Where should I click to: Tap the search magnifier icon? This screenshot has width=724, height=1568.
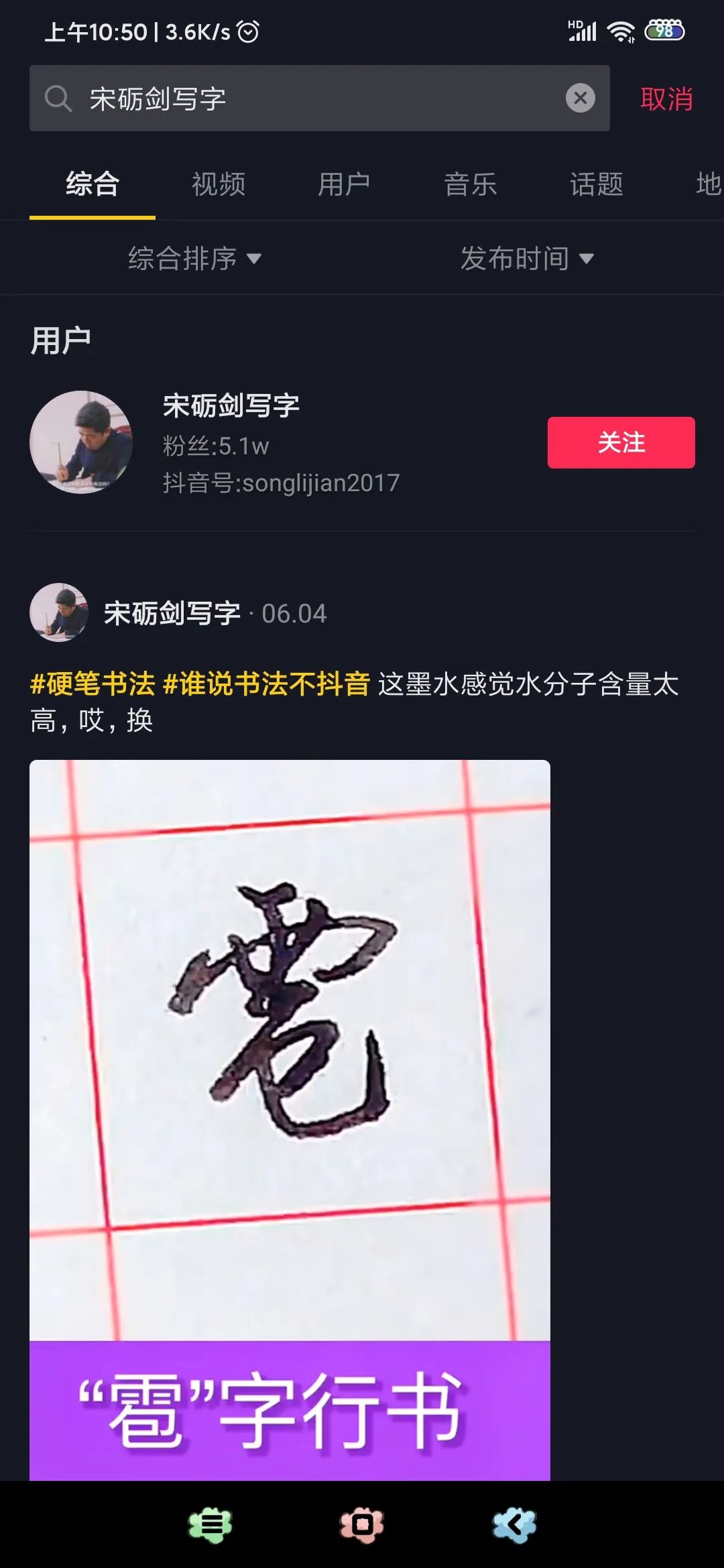point(60,99)
